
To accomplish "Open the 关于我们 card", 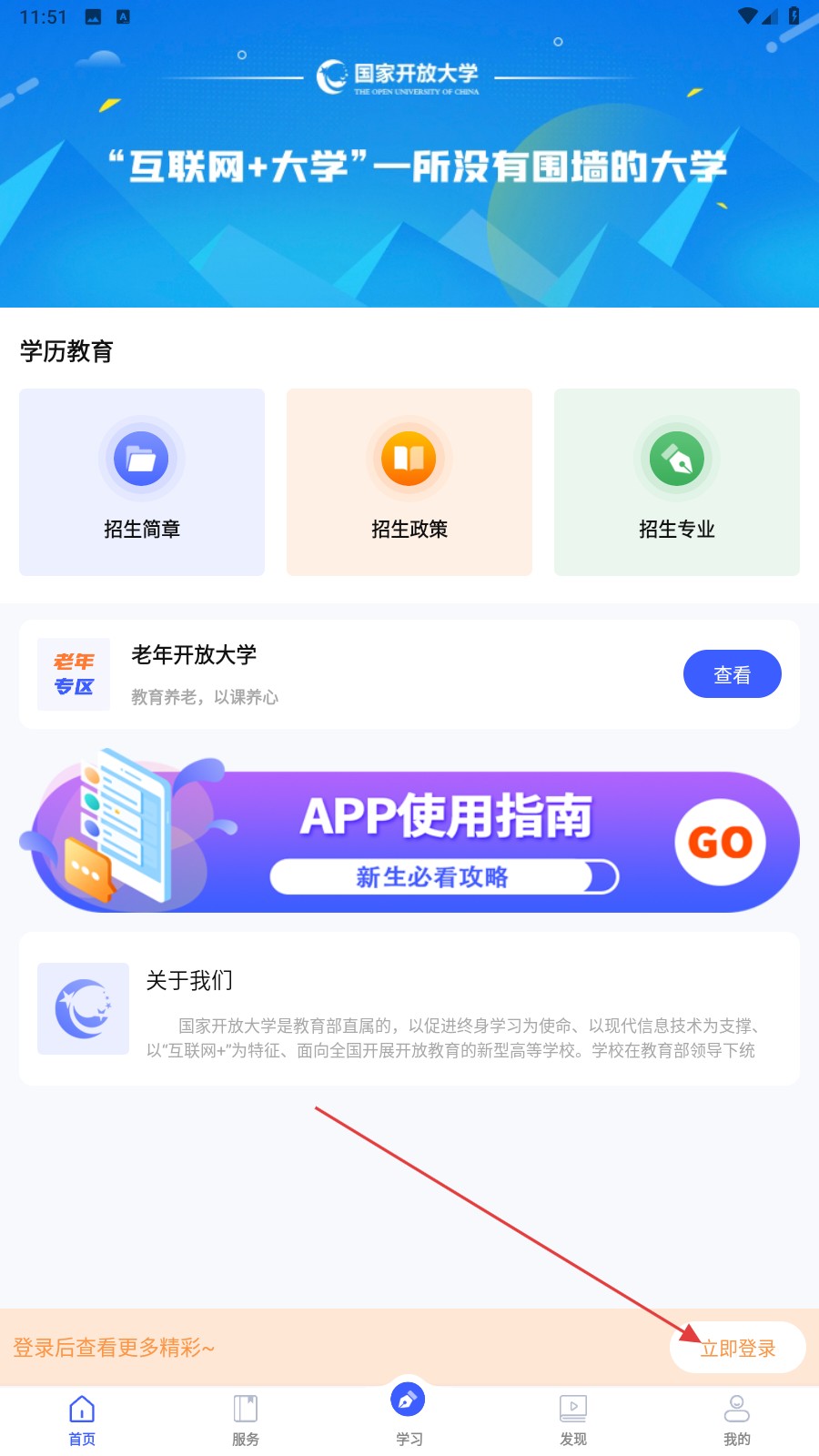I will tap(409, 1008).
